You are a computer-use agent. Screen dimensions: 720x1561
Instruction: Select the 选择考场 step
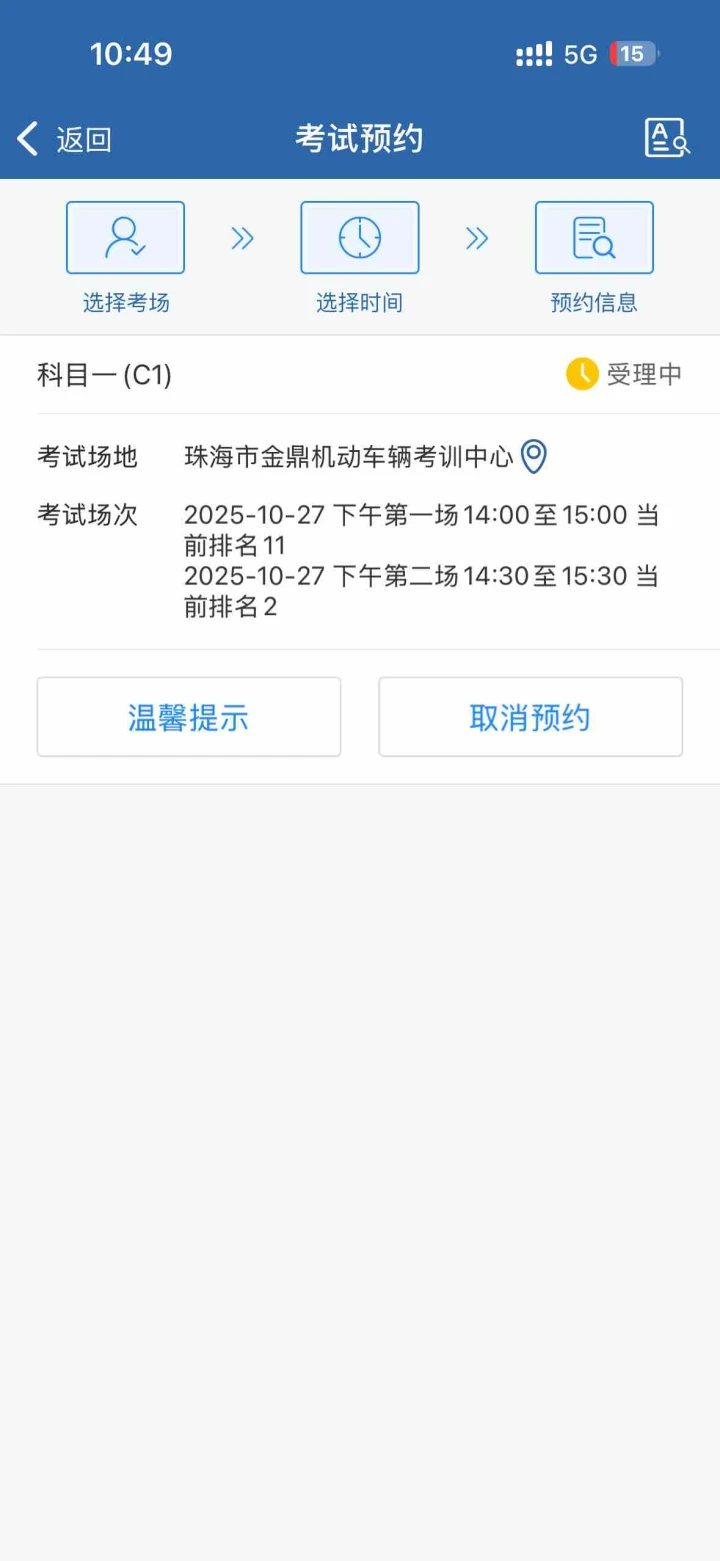coord(125,238)
